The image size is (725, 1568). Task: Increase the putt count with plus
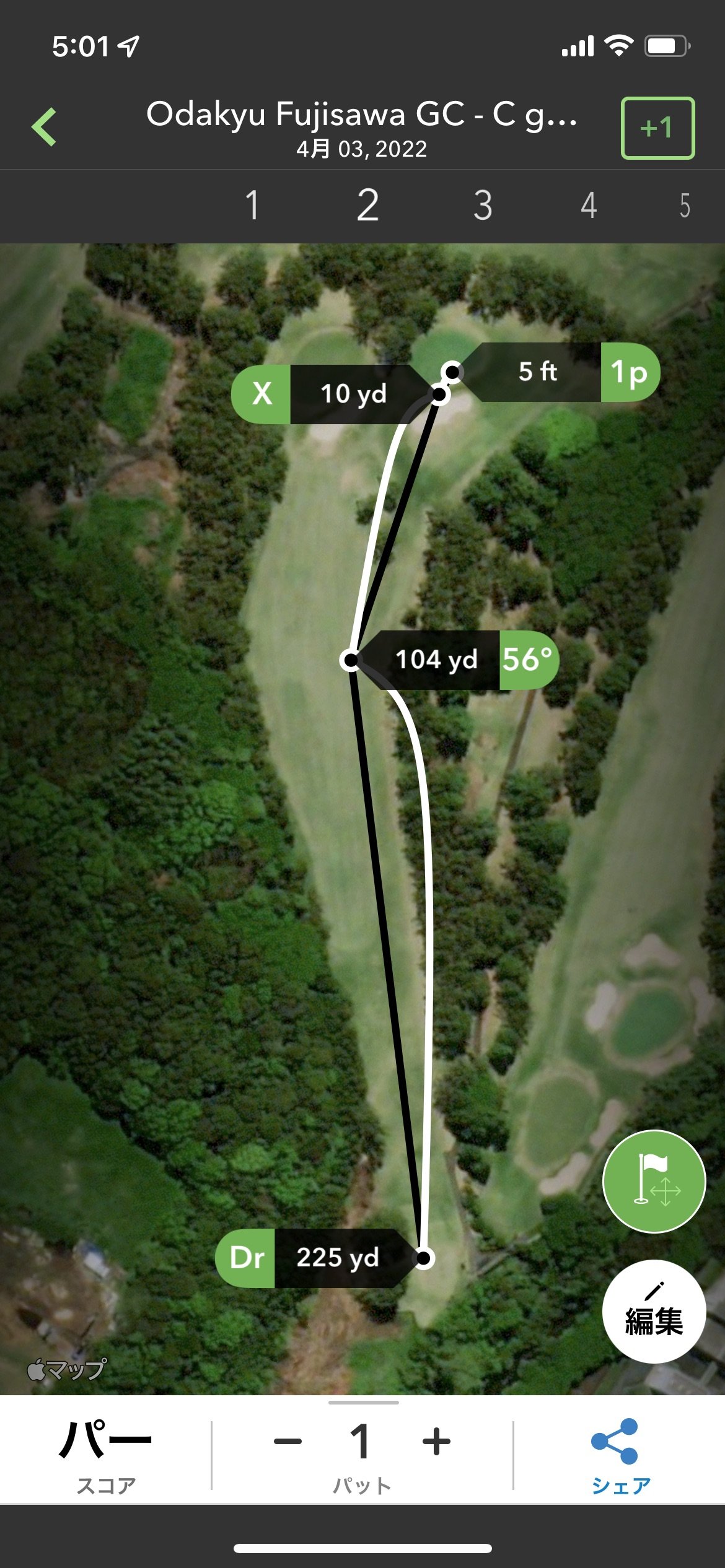pos(436,1441)
